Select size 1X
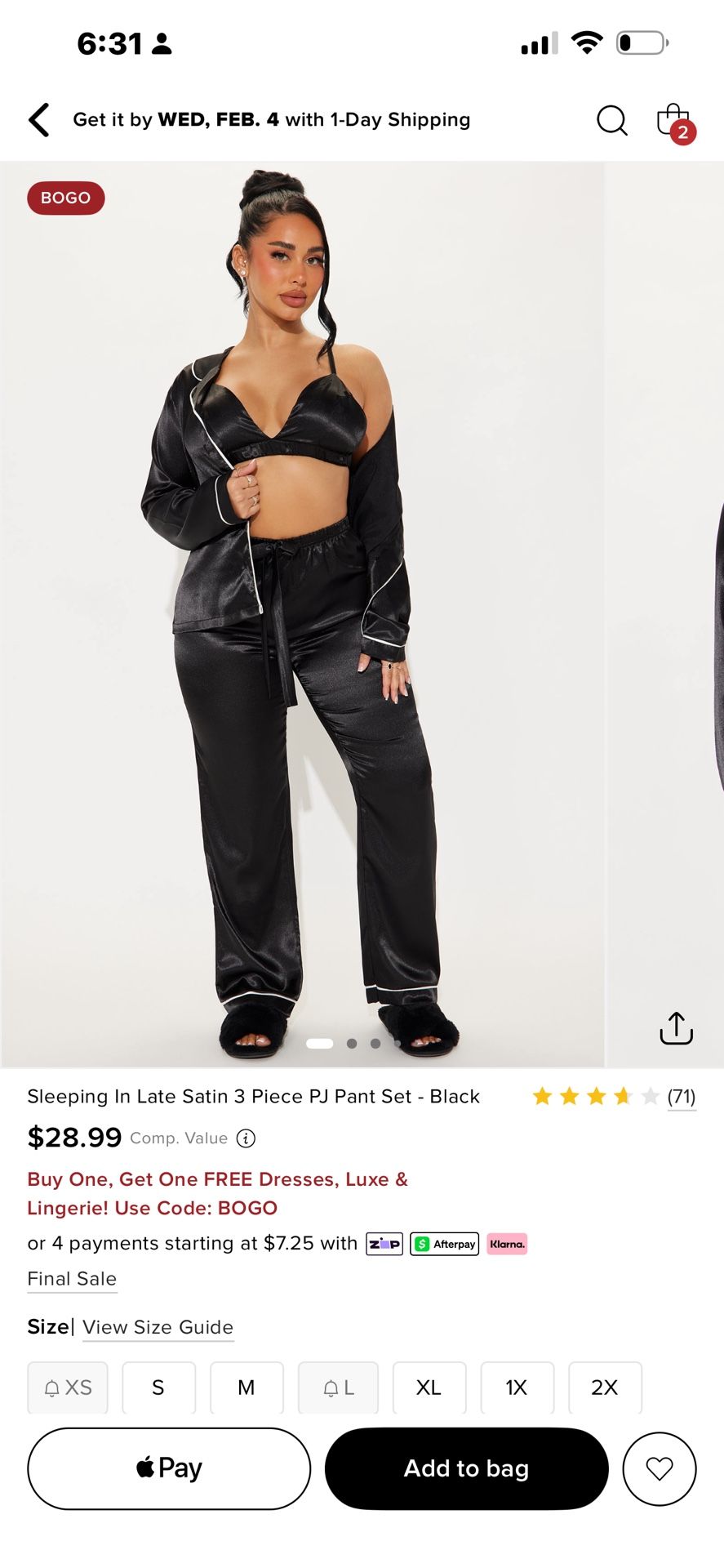724x1568 pixels. tap(517, 1388)
